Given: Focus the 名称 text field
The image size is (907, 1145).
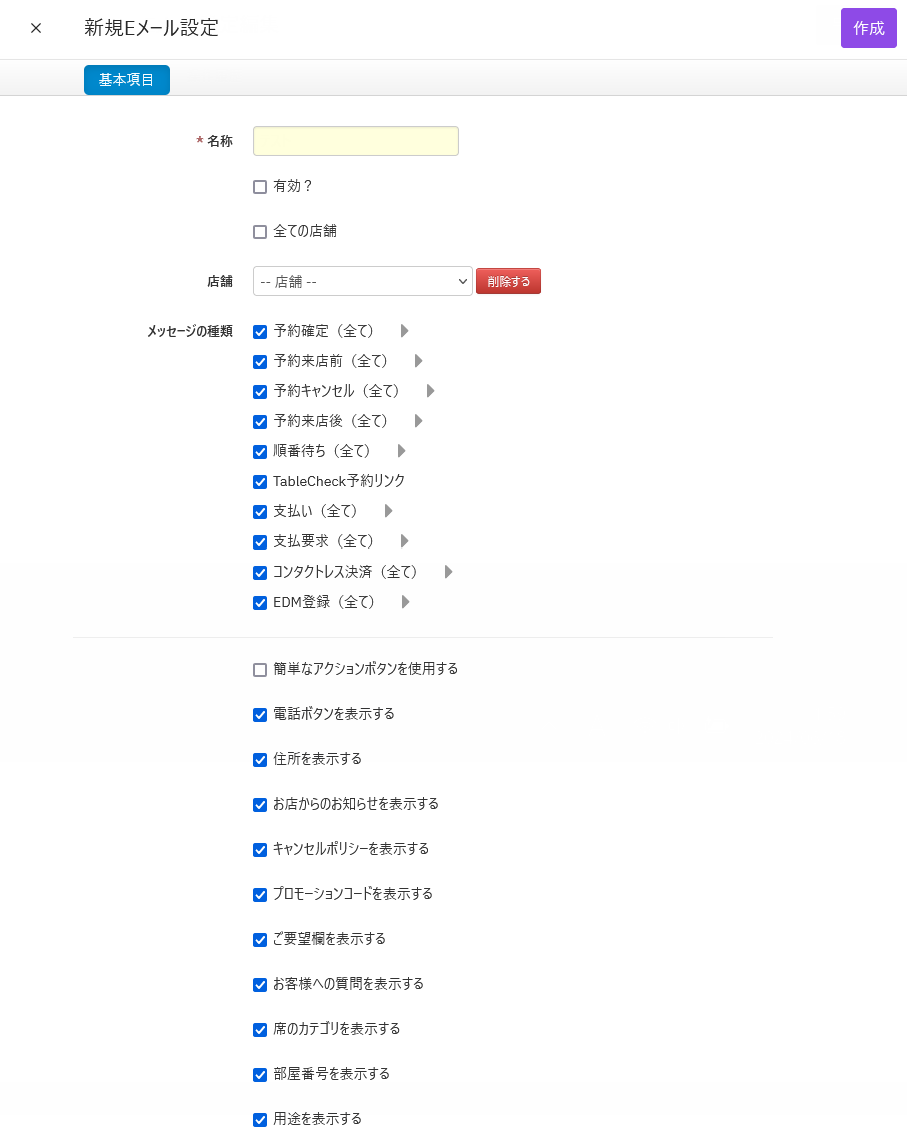Looking at the screenshot, I should click(x=355, y=141).
